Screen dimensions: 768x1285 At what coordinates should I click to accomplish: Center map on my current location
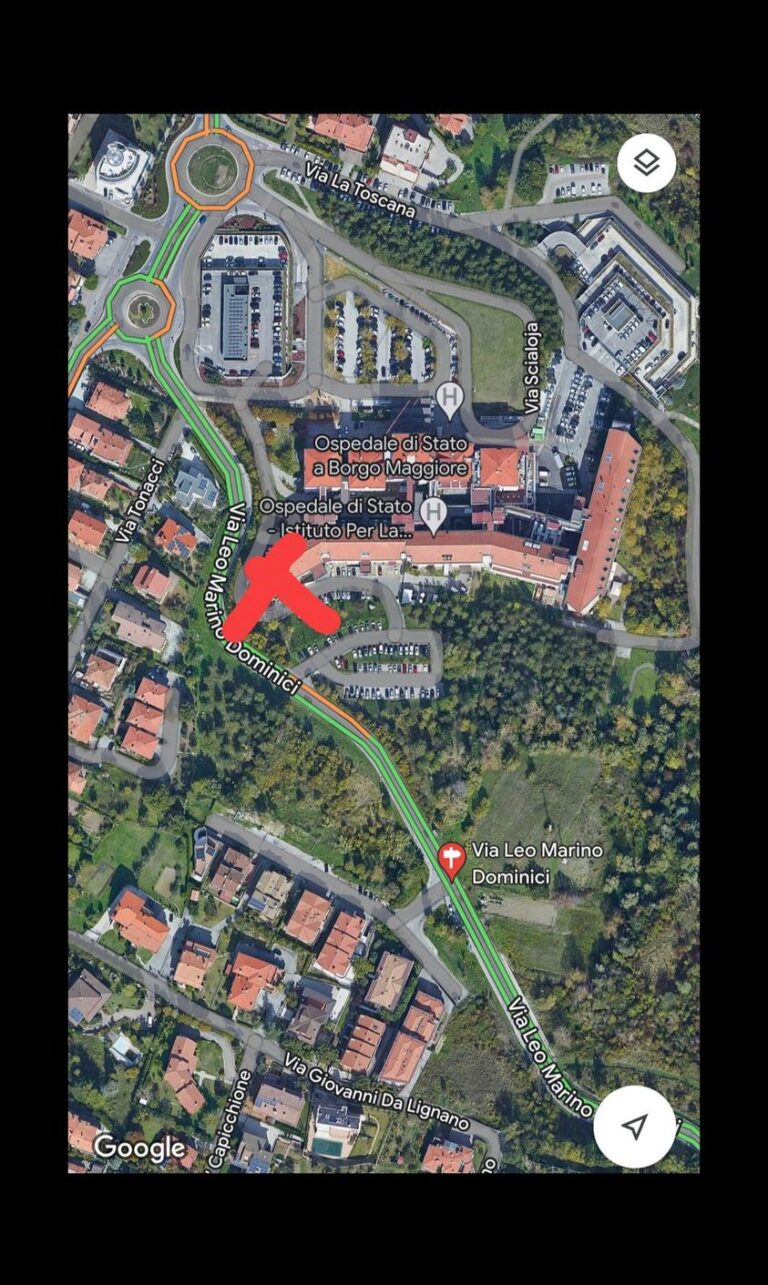[634, 1126]
